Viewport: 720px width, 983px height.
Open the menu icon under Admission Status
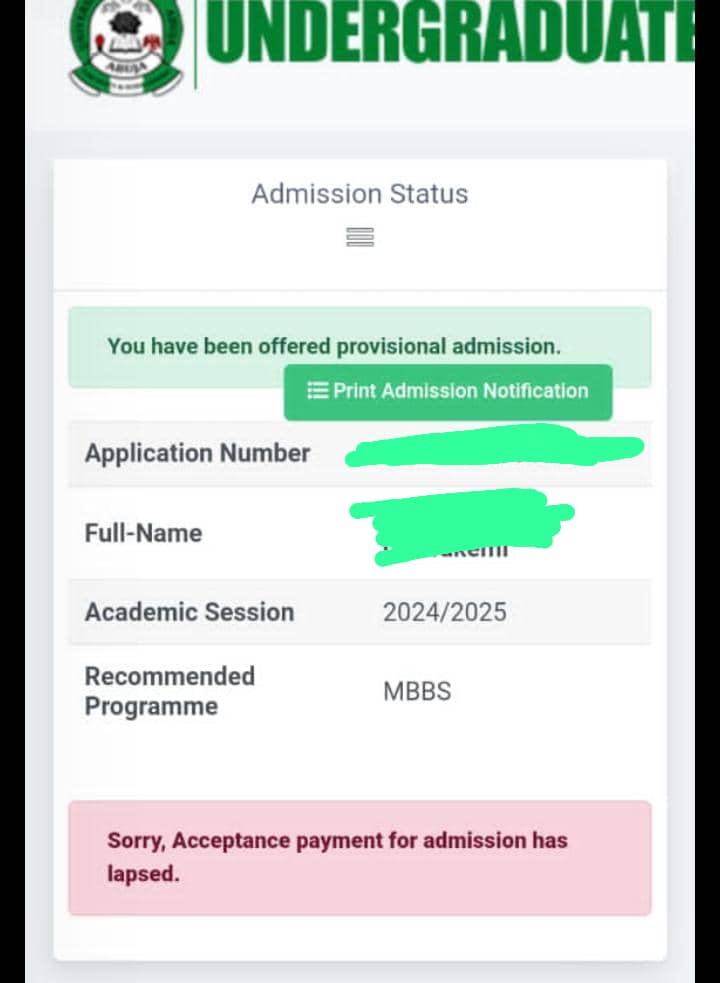[360, 237]
